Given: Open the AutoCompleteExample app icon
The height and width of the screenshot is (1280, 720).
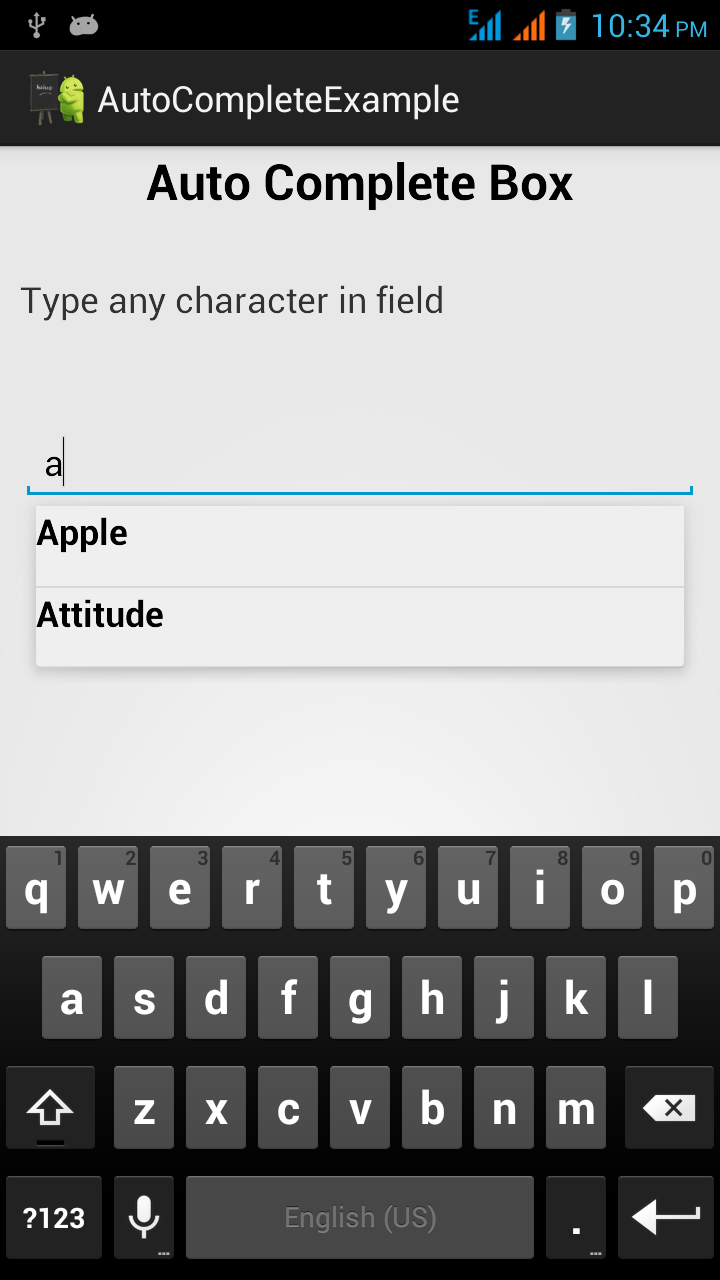Looking at the screenshot, I should [x=52, y=97].
